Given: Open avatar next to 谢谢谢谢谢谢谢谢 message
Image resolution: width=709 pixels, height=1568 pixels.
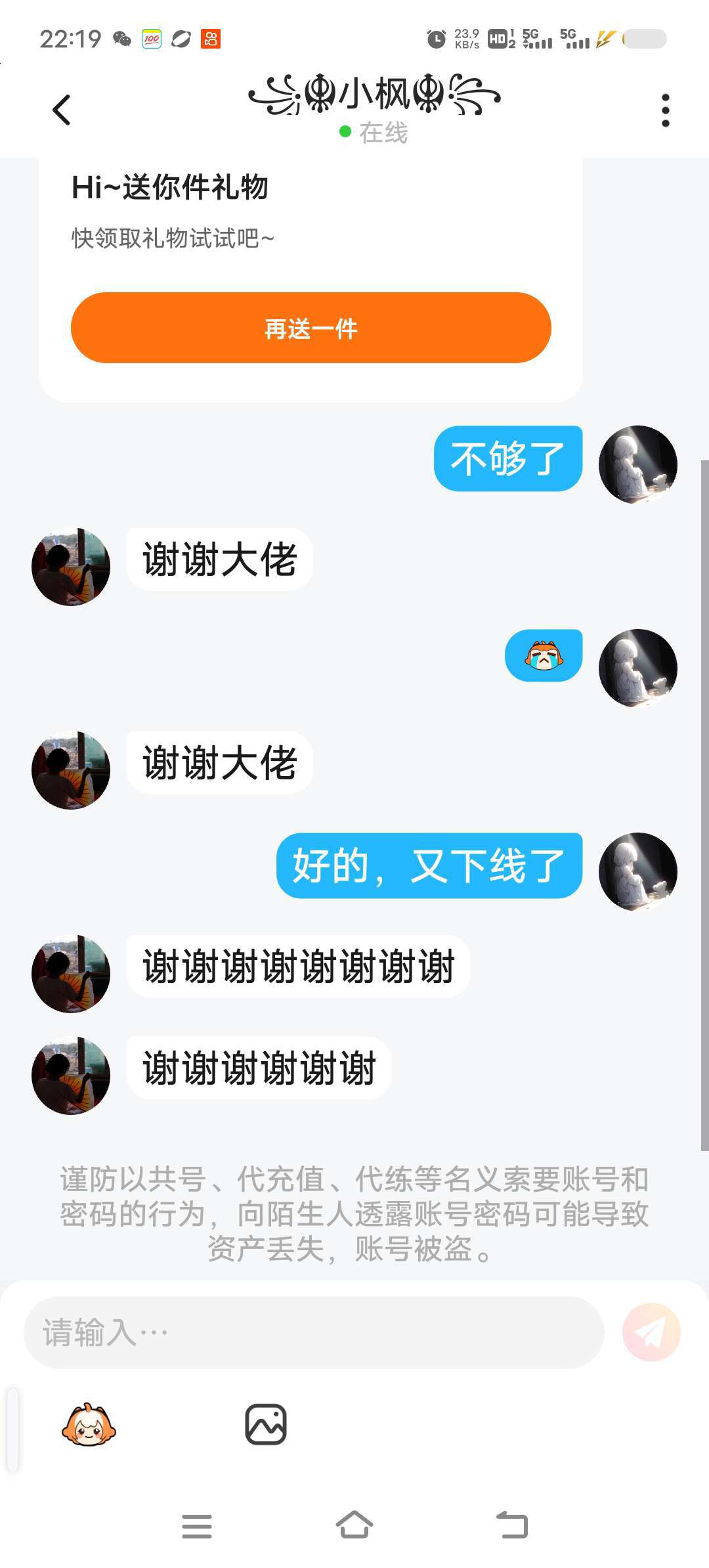Looking at the screenshot, I should pyautogui.click(x=71, y=973).
